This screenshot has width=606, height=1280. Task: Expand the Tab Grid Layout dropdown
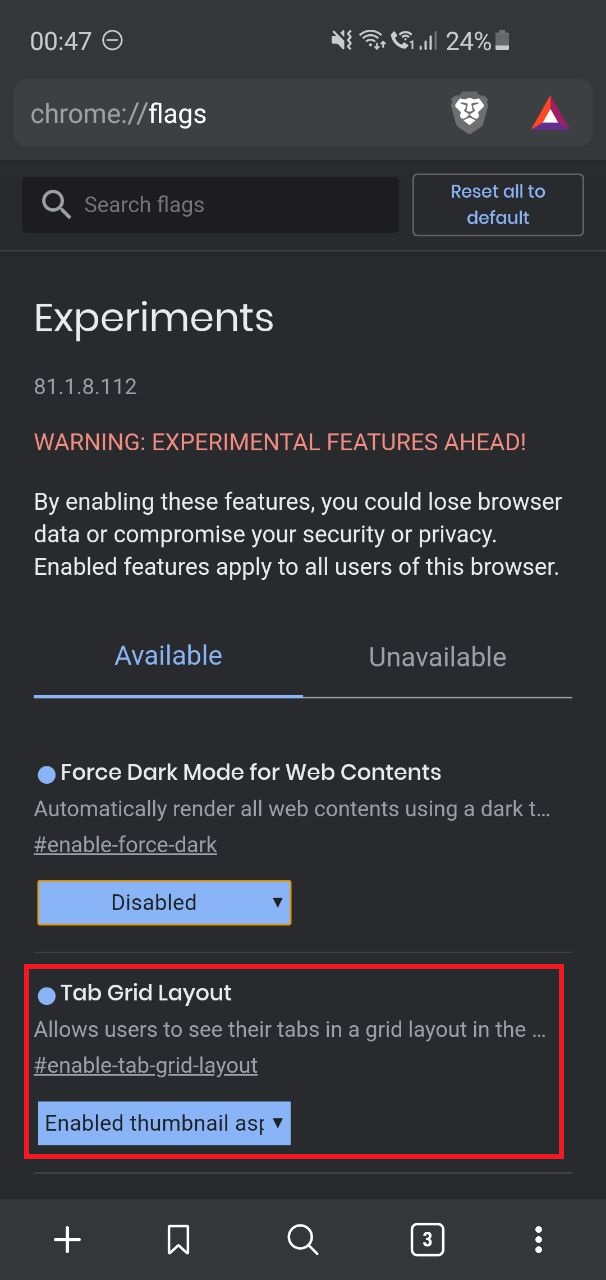click(x=164, y=1123)
